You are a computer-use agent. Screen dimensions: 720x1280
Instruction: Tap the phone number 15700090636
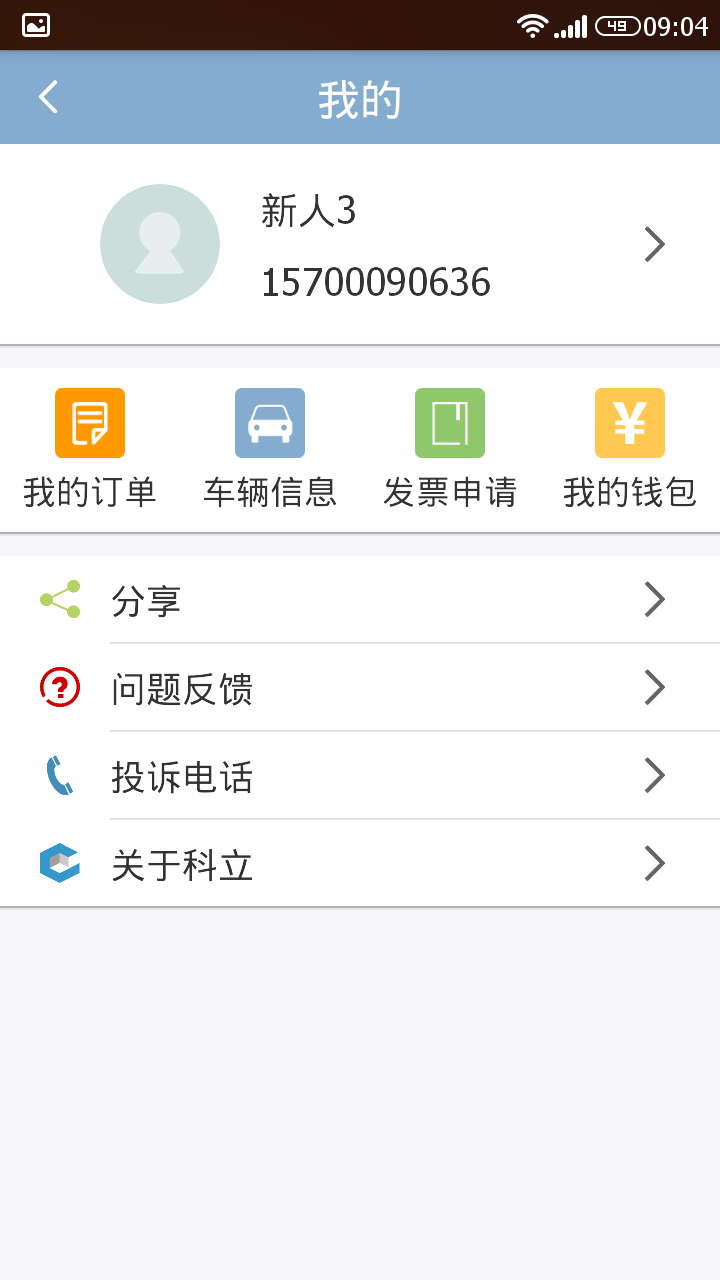tap(377, 281)
